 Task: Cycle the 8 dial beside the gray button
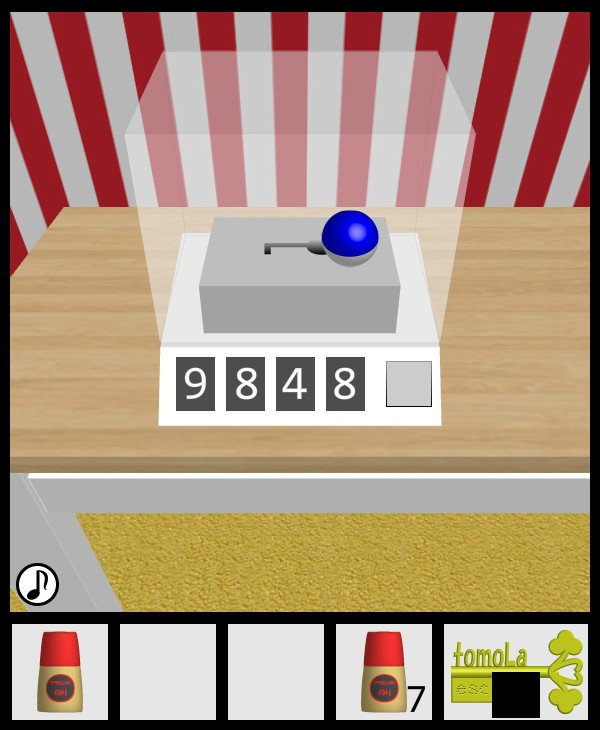(x=345, y=384)
